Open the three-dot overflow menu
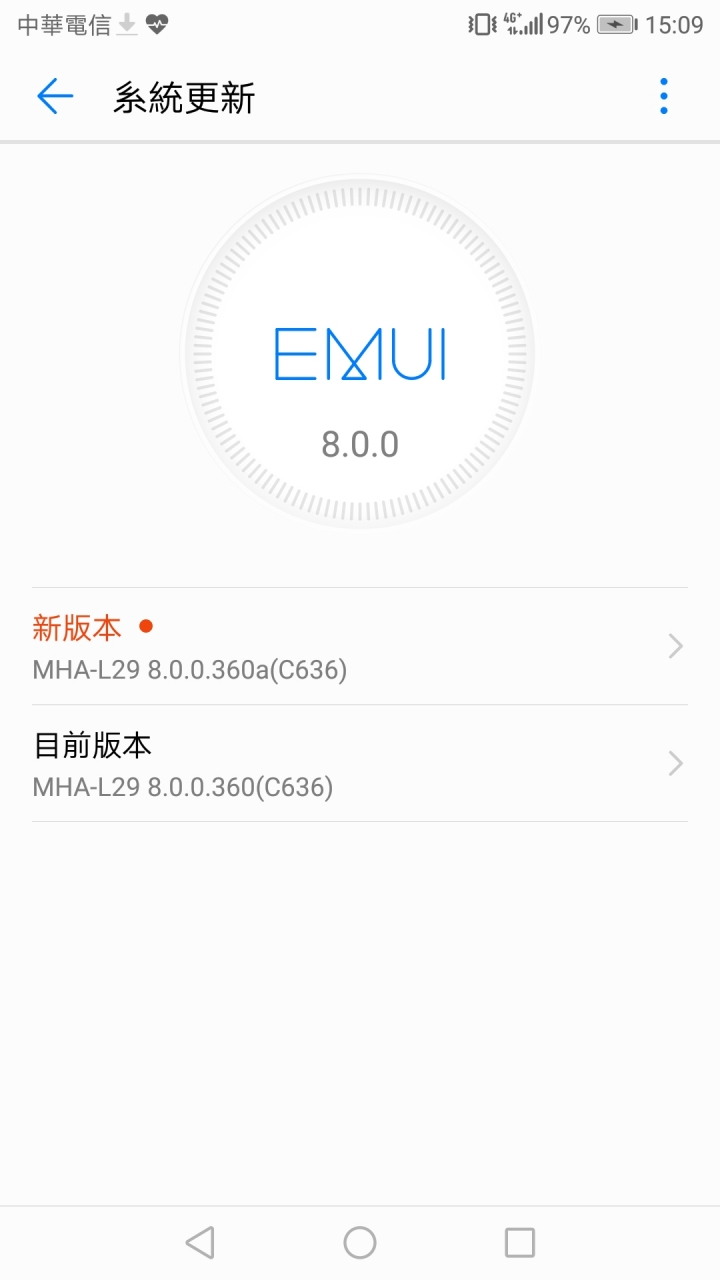 click(664, 97)
